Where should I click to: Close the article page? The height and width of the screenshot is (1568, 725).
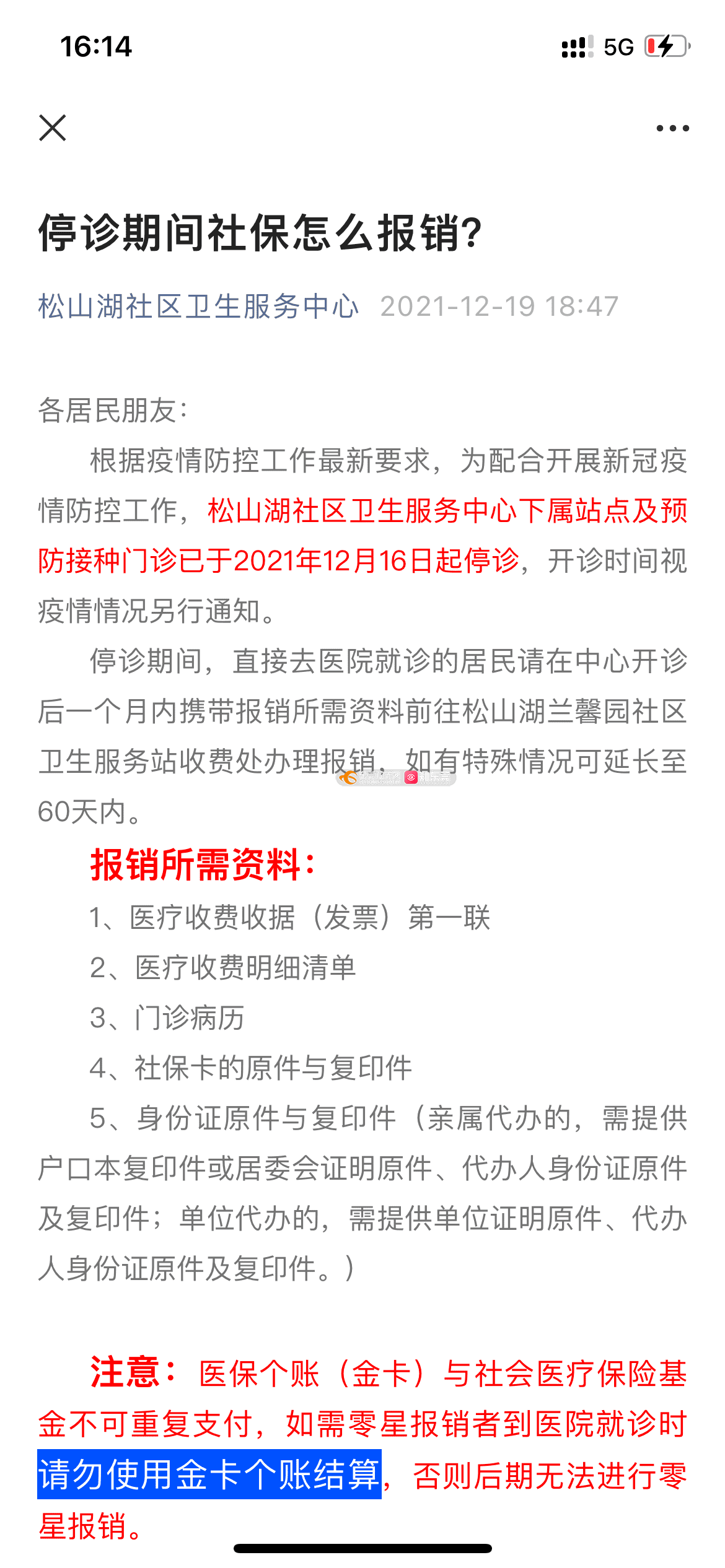53,128
